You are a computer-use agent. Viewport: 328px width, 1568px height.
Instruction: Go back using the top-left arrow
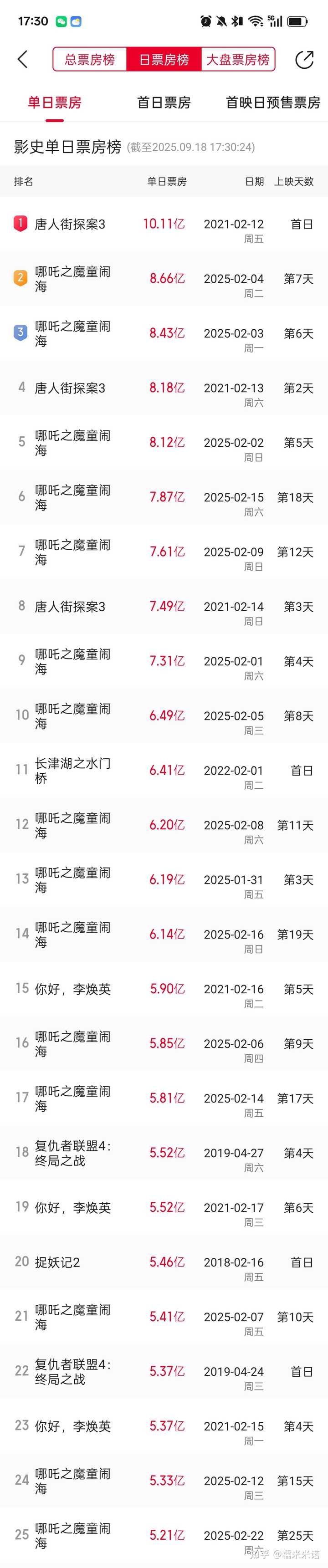click(23, 59)
